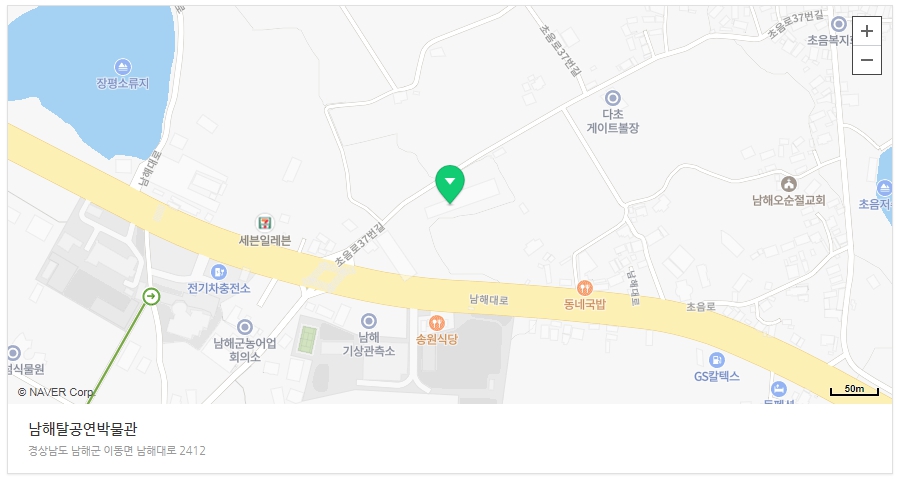Zoom in on the map
The width and height of the screenshot is (899, 485).
coord(866,31)
